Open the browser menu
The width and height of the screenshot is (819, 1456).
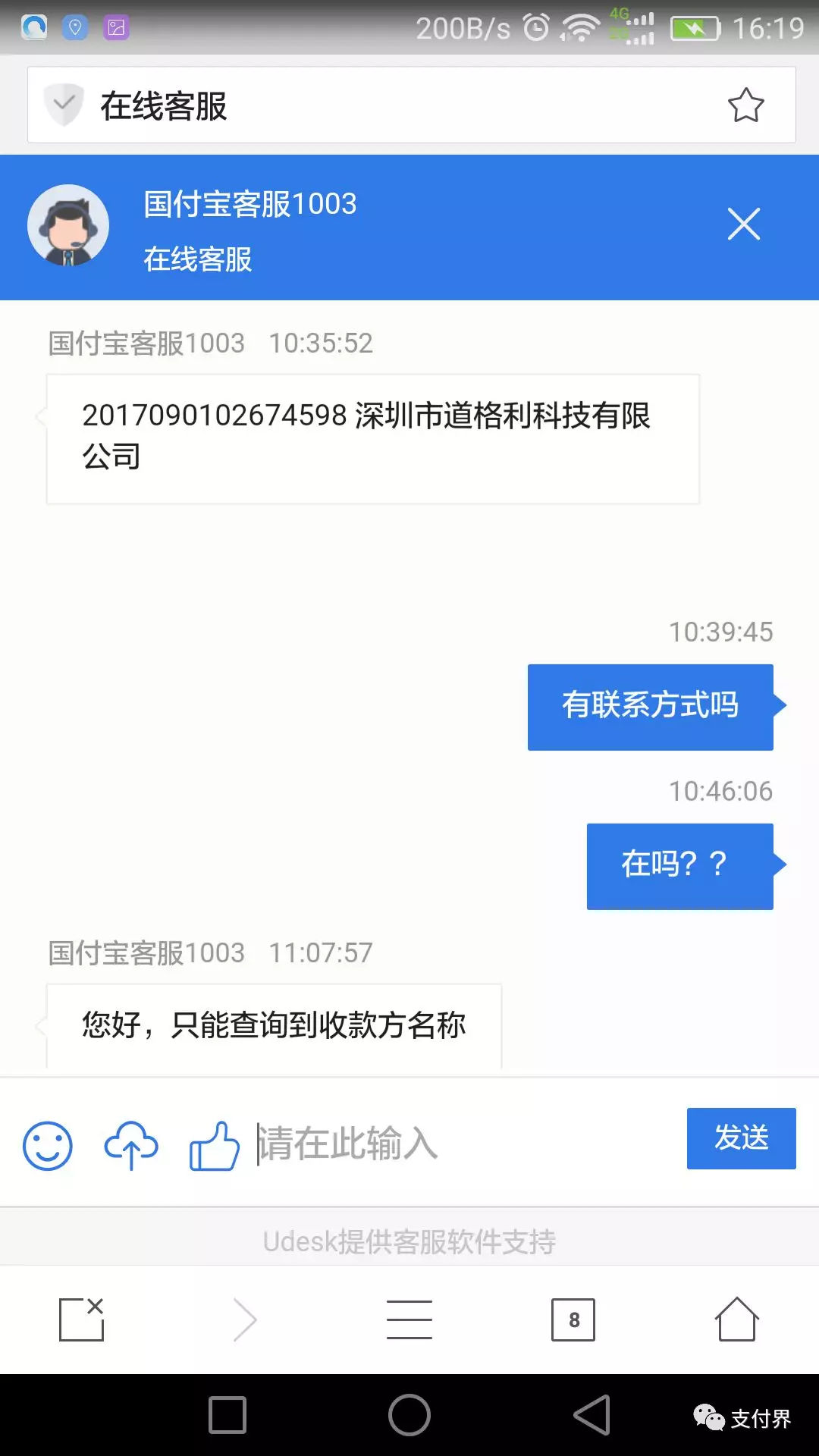pyautogui.click(x=409, y=1319)
